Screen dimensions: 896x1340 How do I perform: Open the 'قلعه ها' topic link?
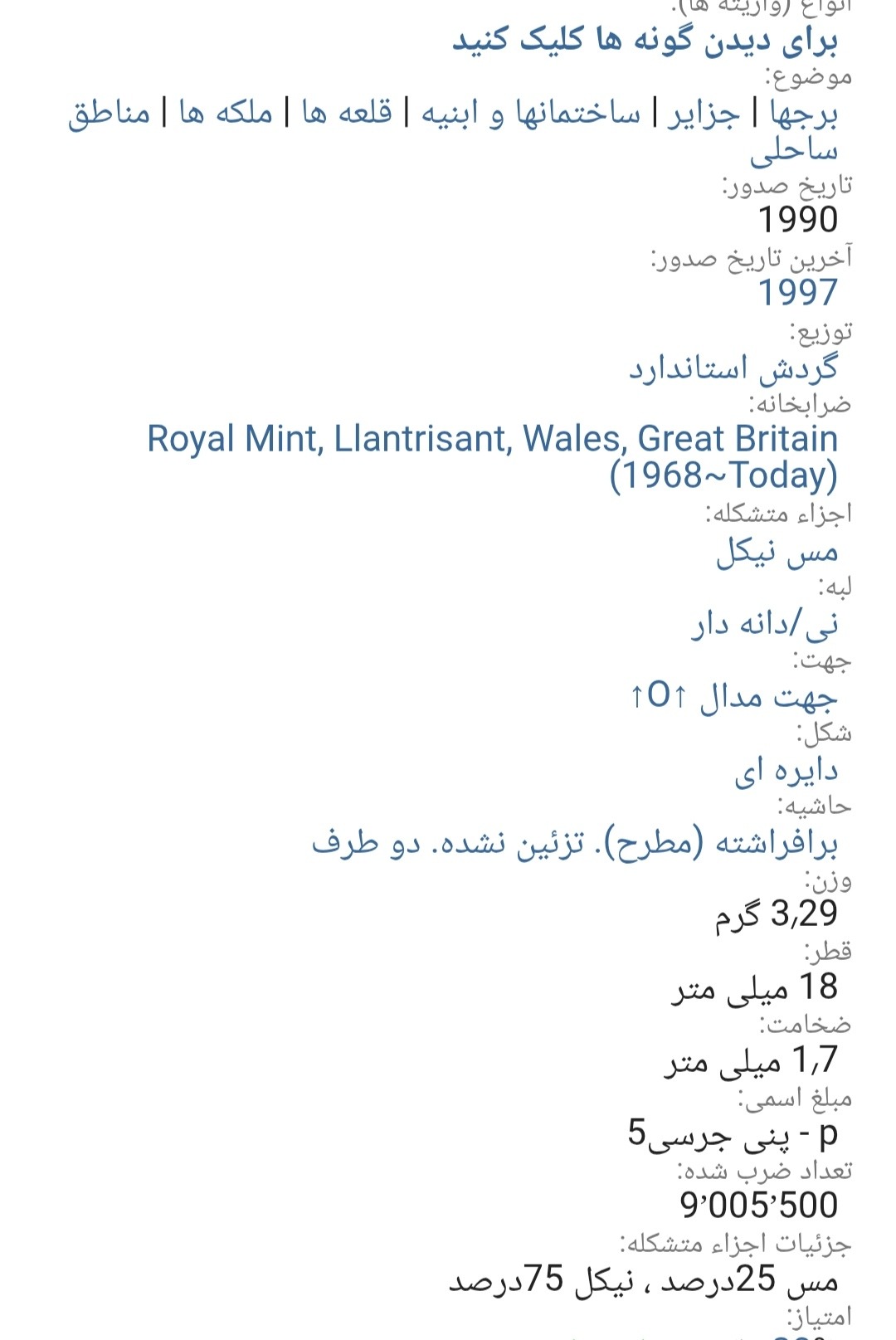pos(347,113)
